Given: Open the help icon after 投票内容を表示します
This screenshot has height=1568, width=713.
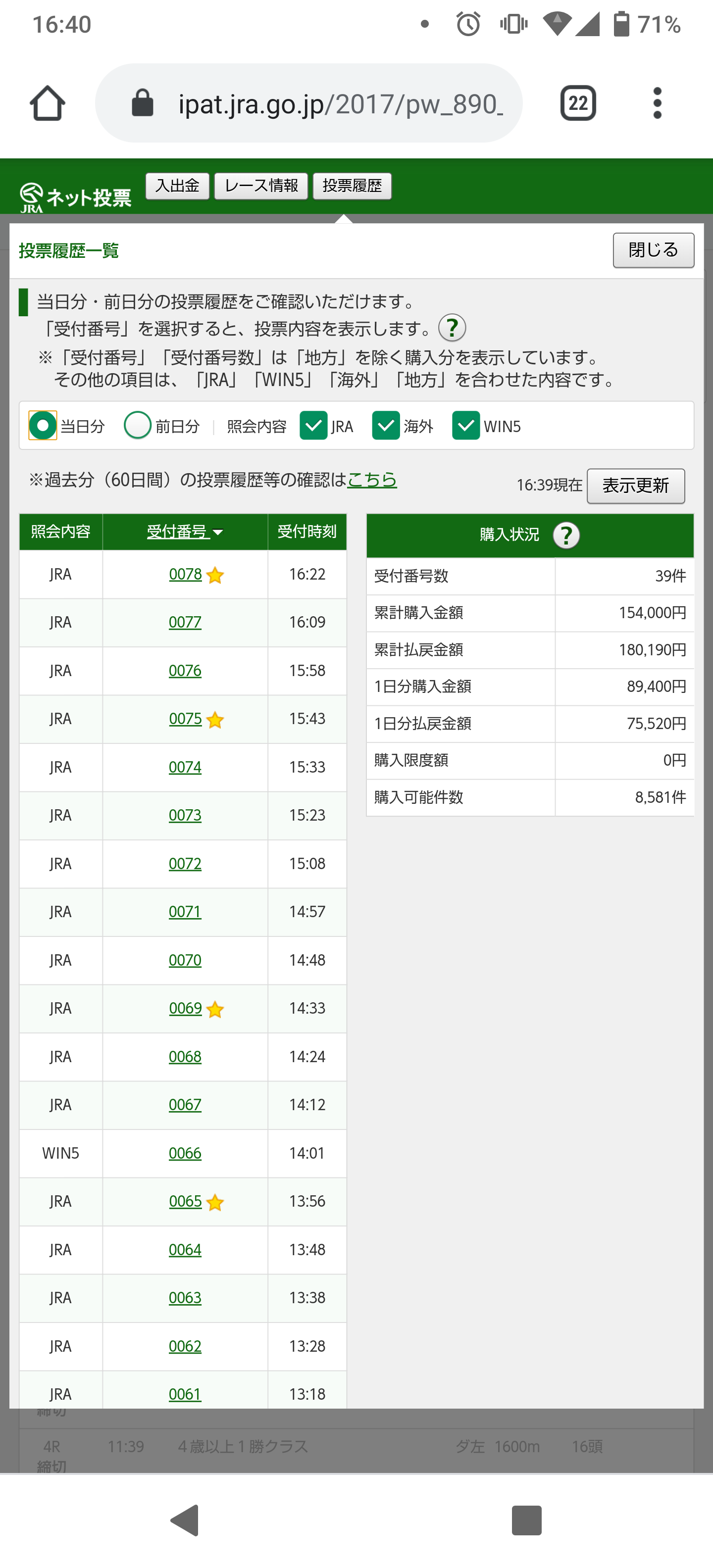Looking at the screenshot, I should click(x=452, y=328).
